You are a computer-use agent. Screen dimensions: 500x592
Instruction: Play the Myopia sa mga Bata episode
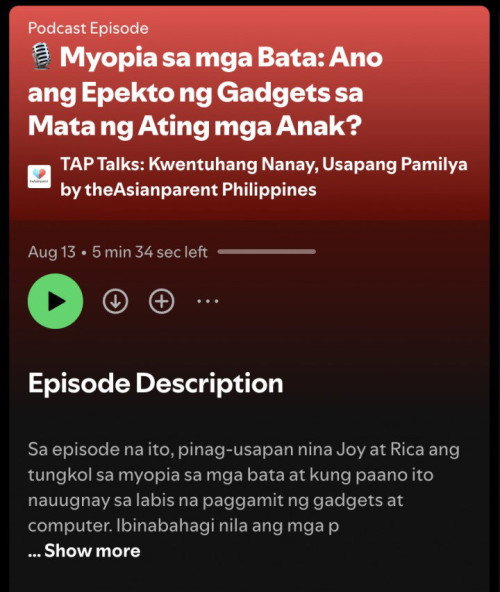pos(56,301)
